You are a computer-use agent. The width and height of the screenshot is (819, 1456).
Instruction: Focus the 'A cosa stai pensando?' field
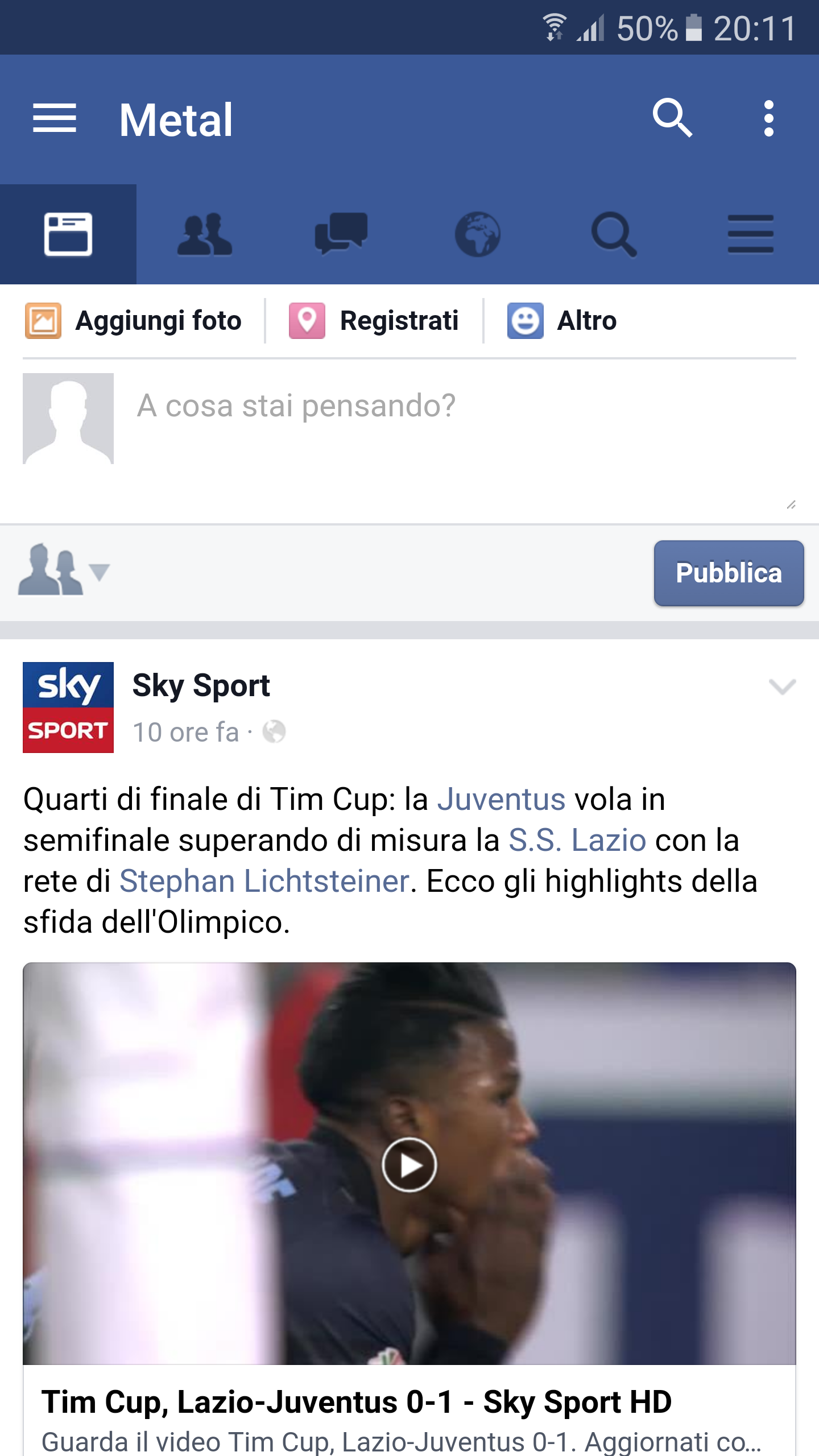click(444, 432)
